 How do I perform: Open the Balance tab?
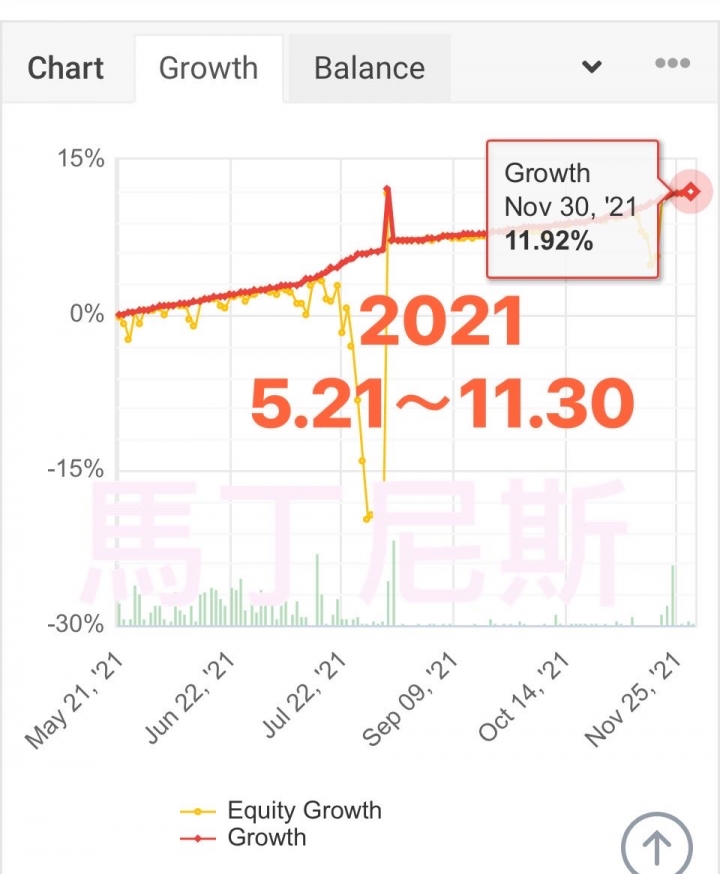[369, 68]
